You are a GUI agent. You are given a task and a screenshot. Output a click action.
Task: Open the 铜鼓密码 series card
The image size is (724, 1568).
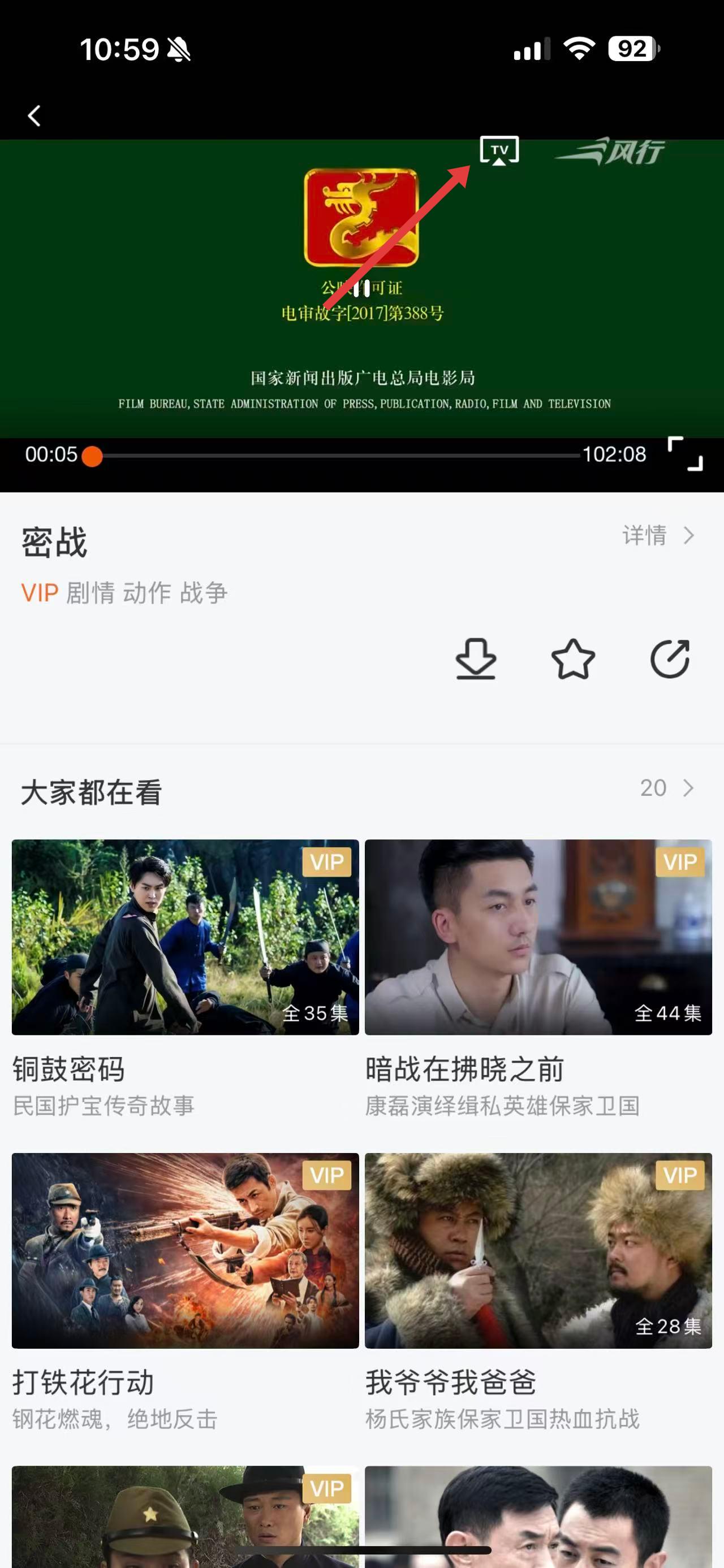click(x=185, y=937)
